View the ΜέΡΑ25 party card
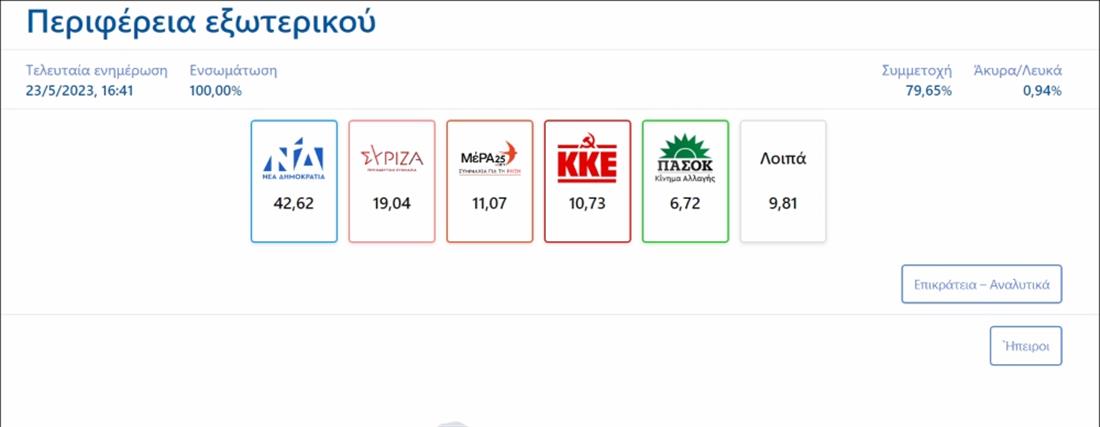Image resolution: width=1100 pixels, height=427 pixels. click(x=490, y=181)
